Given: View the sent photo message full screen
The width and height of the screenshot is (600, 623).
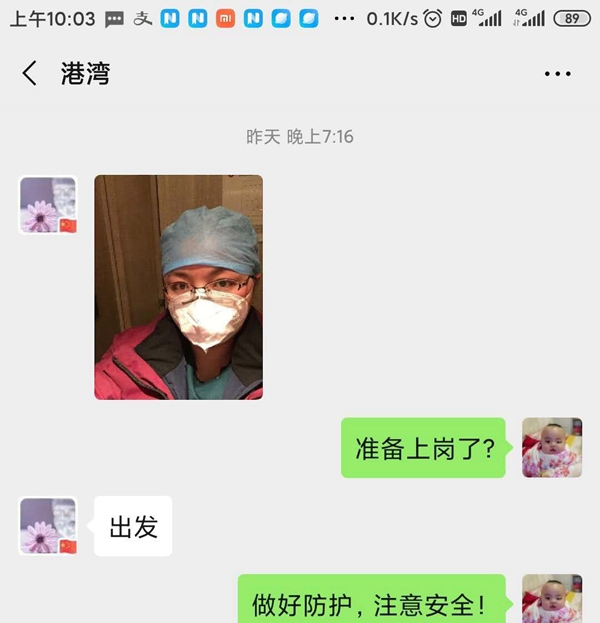Looking at the screenshot, I should coord(178,287).
